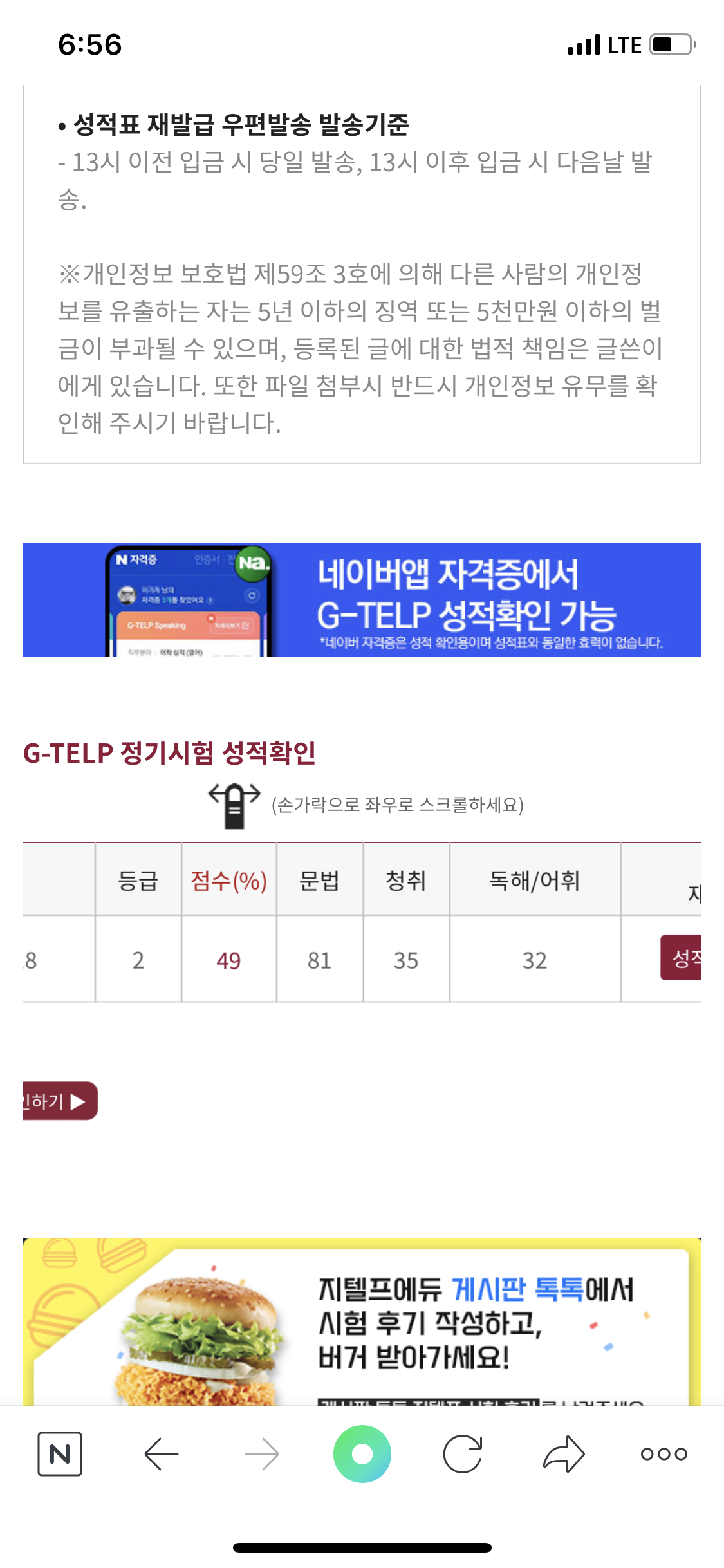
Task: Open the browser's more options menu
Action: tap(664, 1453)
